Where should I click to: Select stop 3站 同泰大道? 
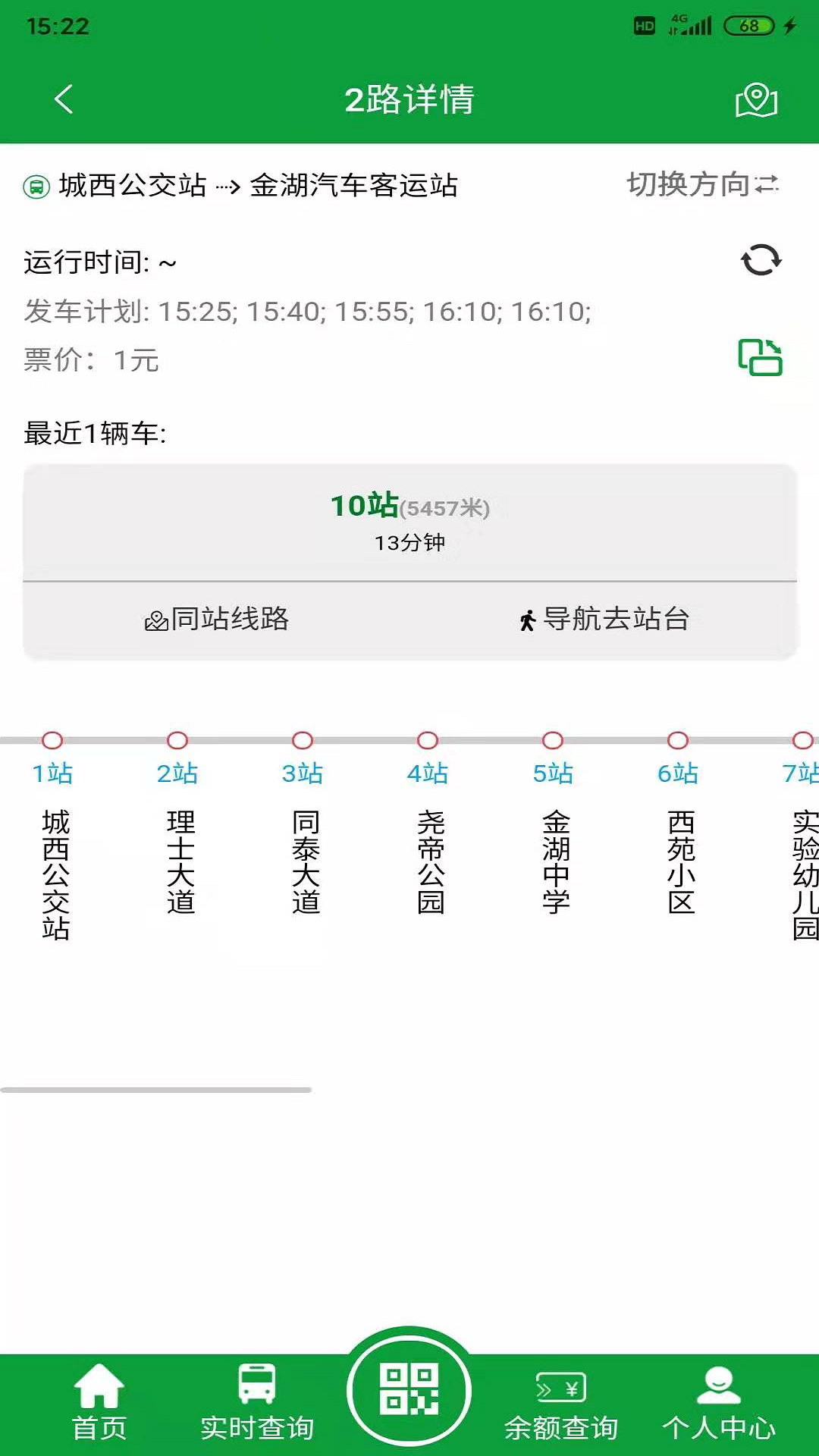[303, 834]
